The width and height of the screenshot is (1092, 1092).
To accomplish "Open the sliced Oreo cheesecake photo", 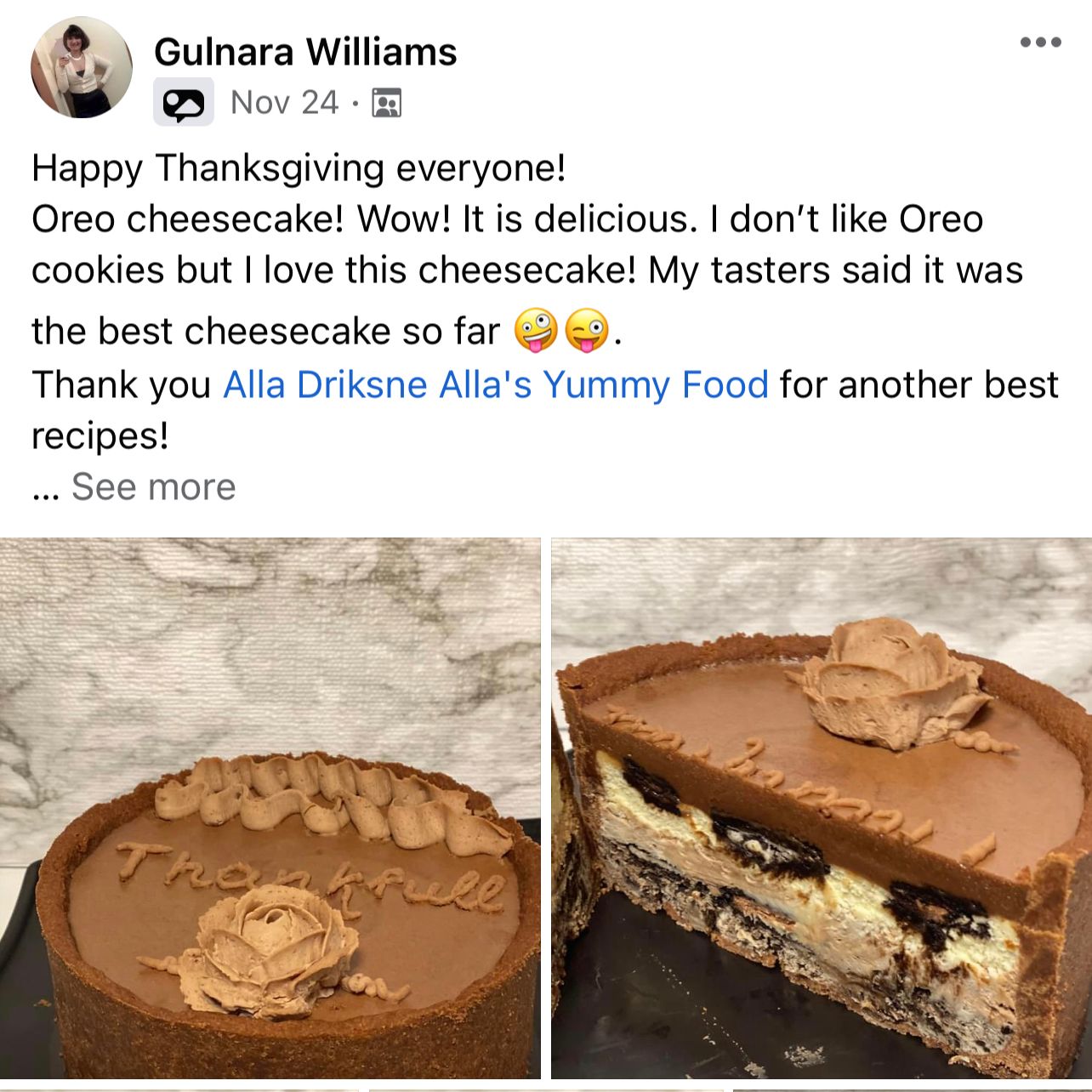I will (x=822, y=808).
